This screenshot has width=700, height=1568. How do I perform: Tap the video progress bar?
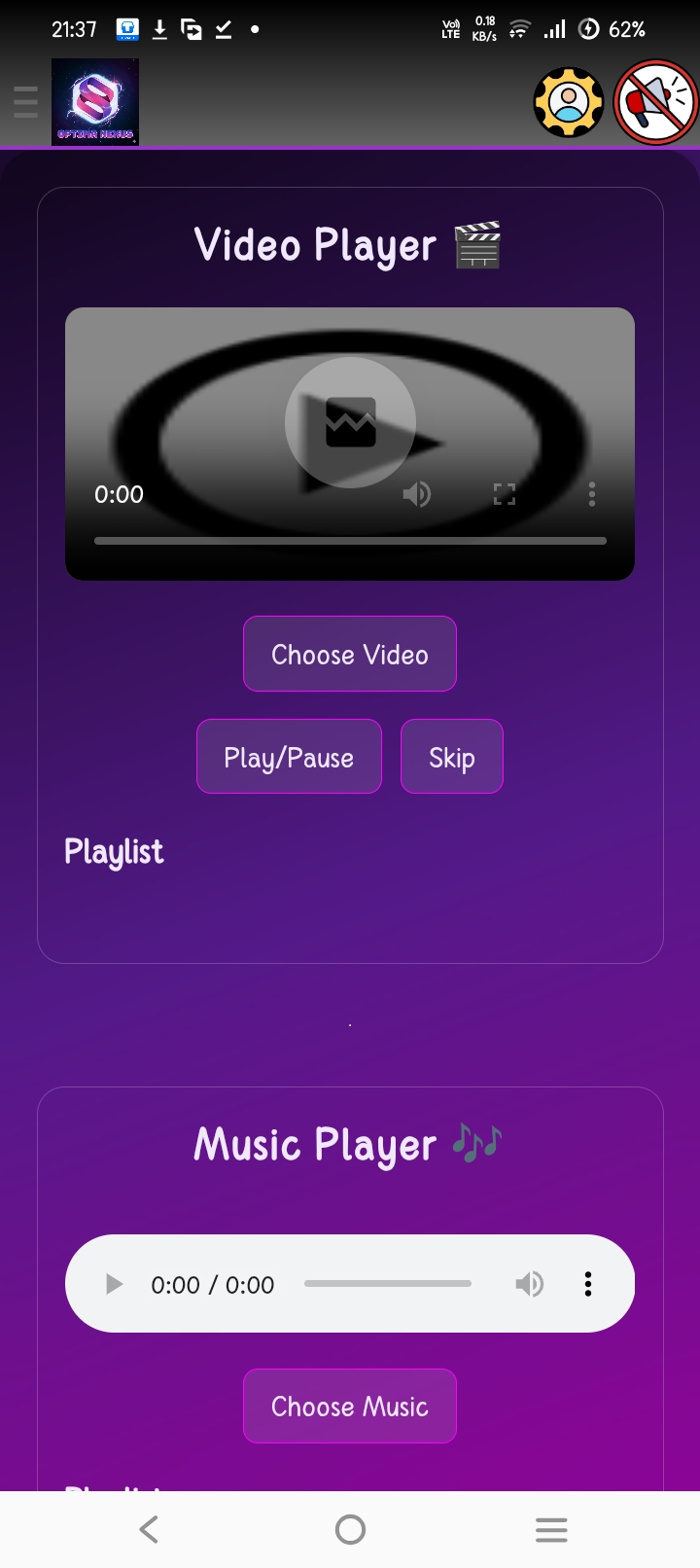[350, 541]
